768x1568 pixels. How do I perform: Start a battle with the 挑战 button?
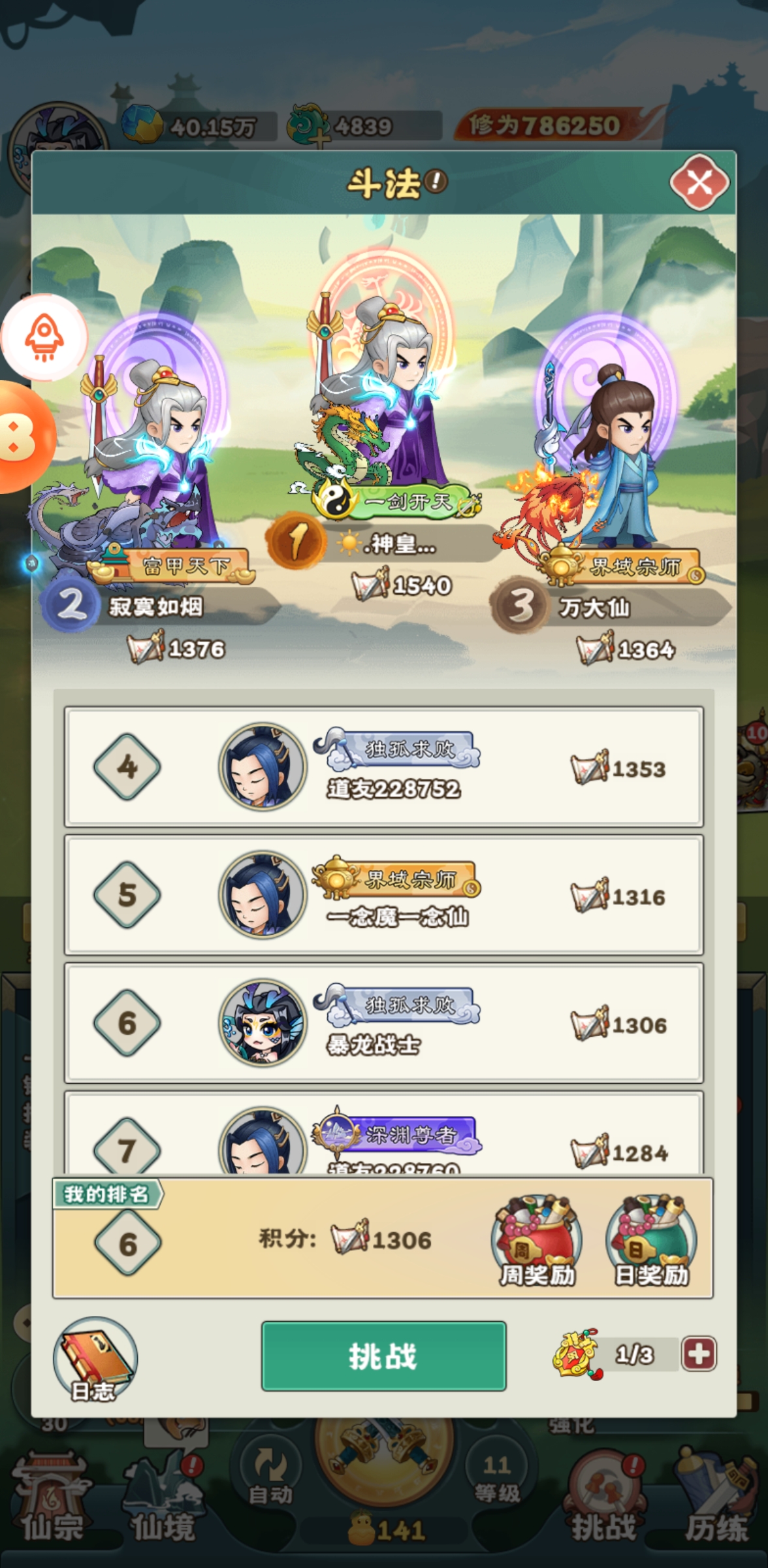click(383, 1356)
